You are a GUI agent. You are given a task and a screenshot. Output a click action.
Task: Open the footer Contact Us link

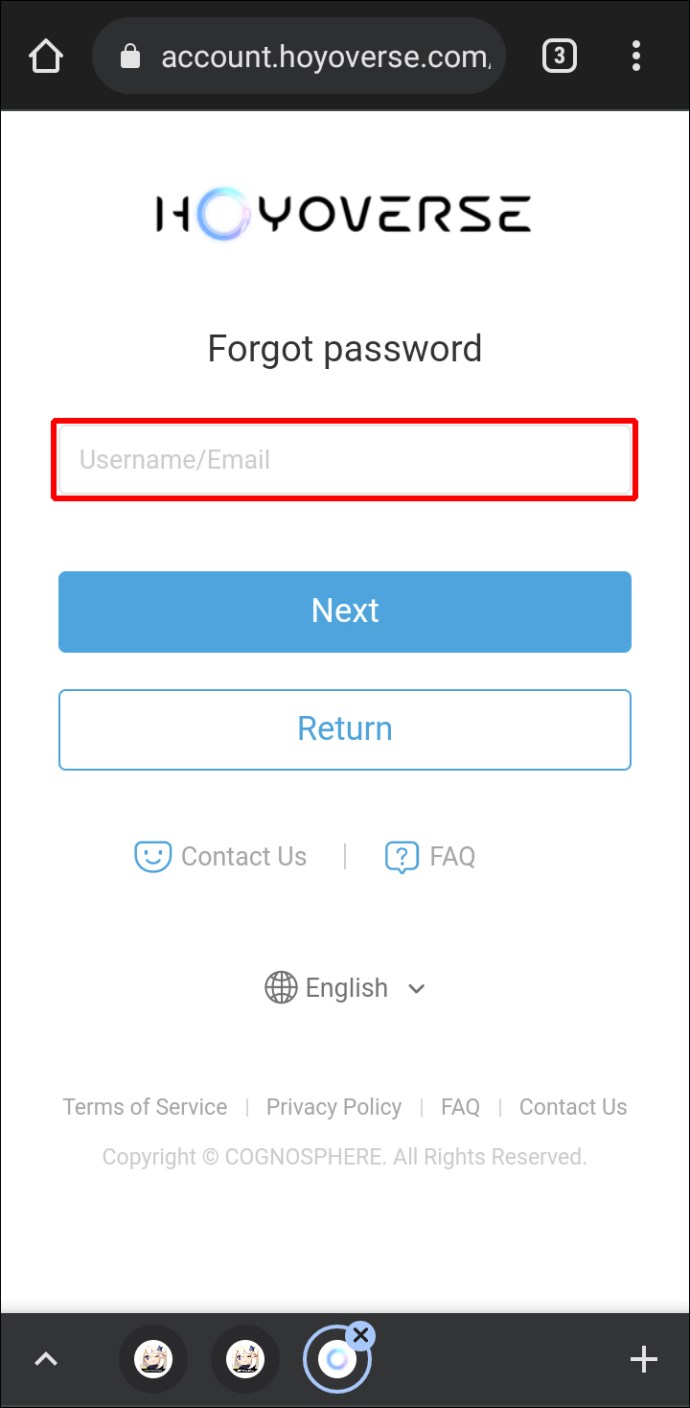(573, 1107)
